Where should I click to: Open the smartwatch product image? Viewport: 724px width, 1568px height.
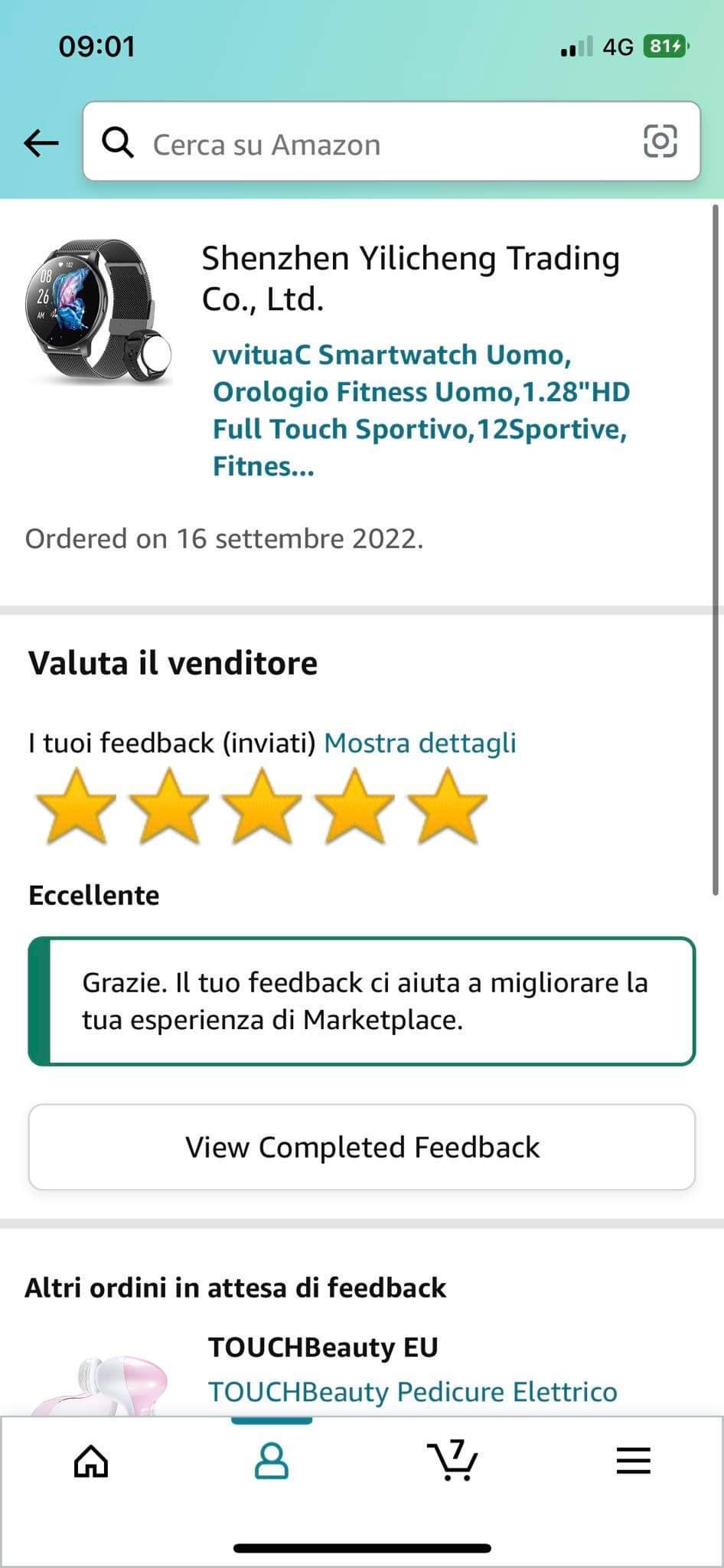(98, 312)
